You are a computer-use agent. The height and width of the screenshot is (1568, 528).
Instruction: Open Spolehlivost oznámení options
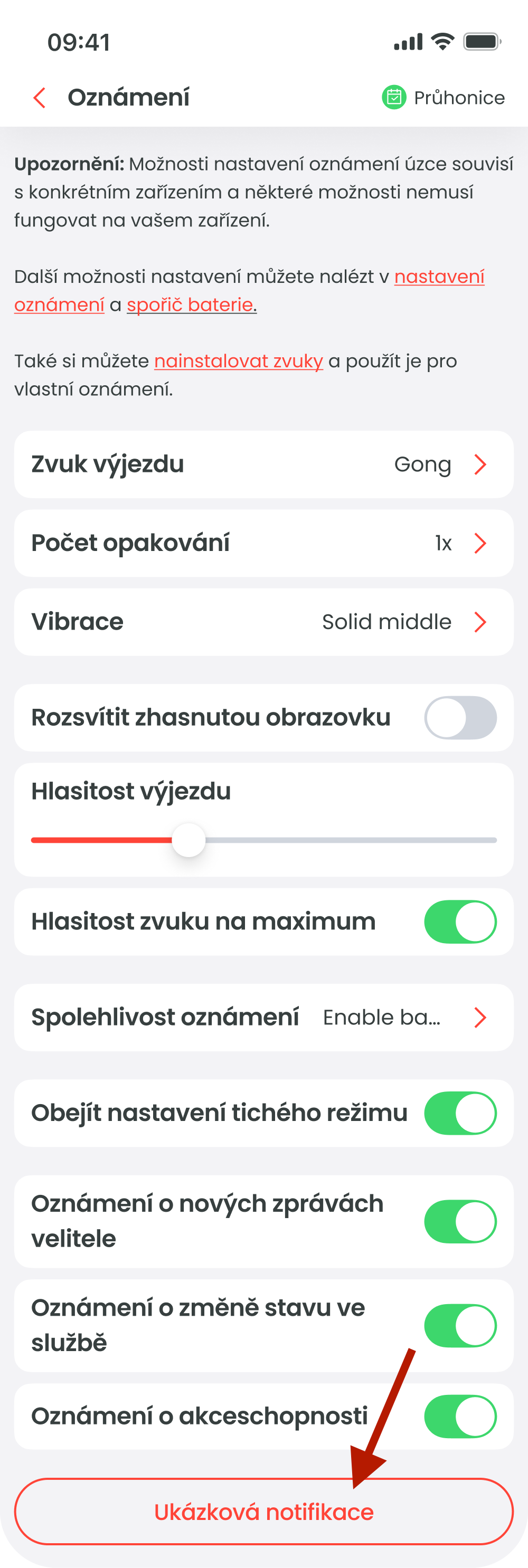click(x=263, y=1017)
